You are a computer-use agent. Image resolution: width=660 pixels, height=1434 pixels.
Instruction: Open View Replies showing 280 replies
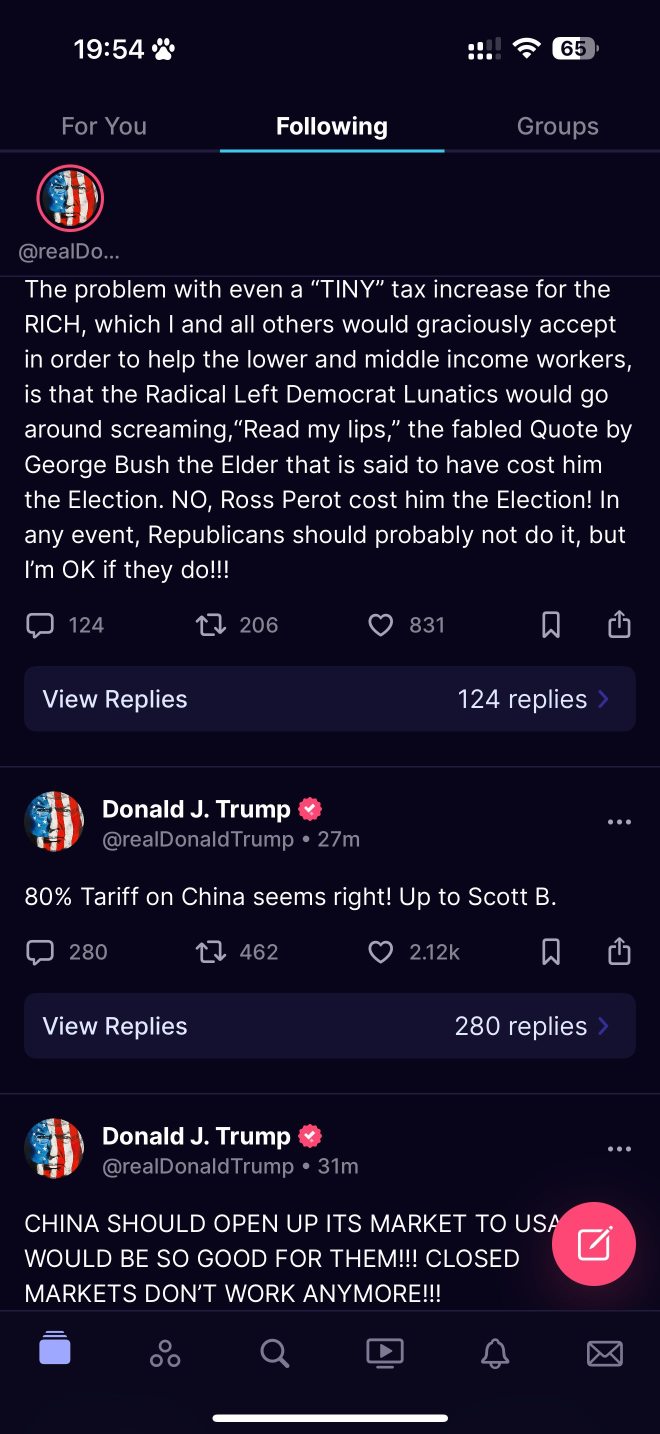(x=329, y=1026)
